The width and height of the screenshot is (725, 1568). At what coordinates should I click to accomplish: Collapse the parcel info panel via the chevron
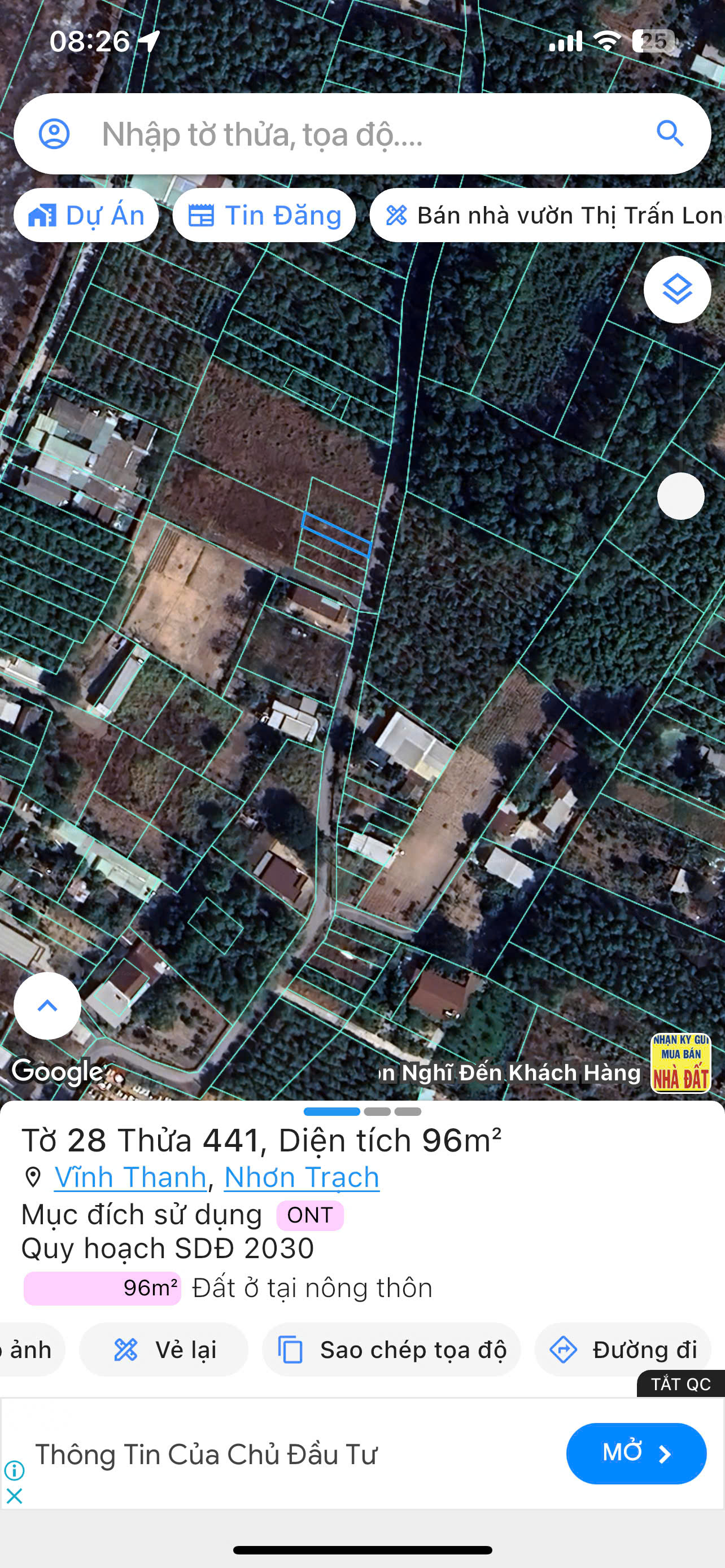point(47,1005)
